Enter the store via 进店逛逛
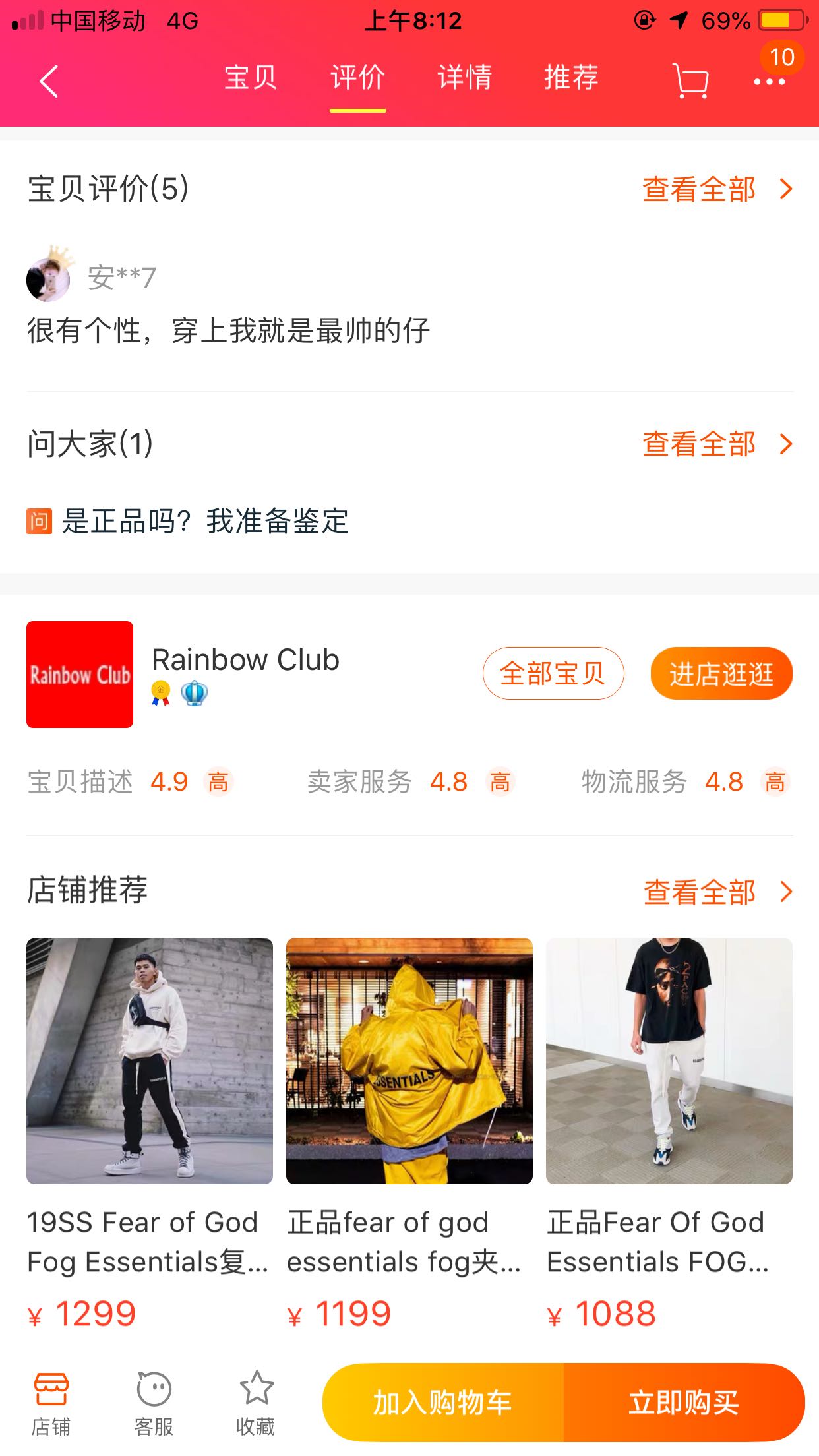The width and height of the screenshot is (819, 1456). click(x=721, y=673)
